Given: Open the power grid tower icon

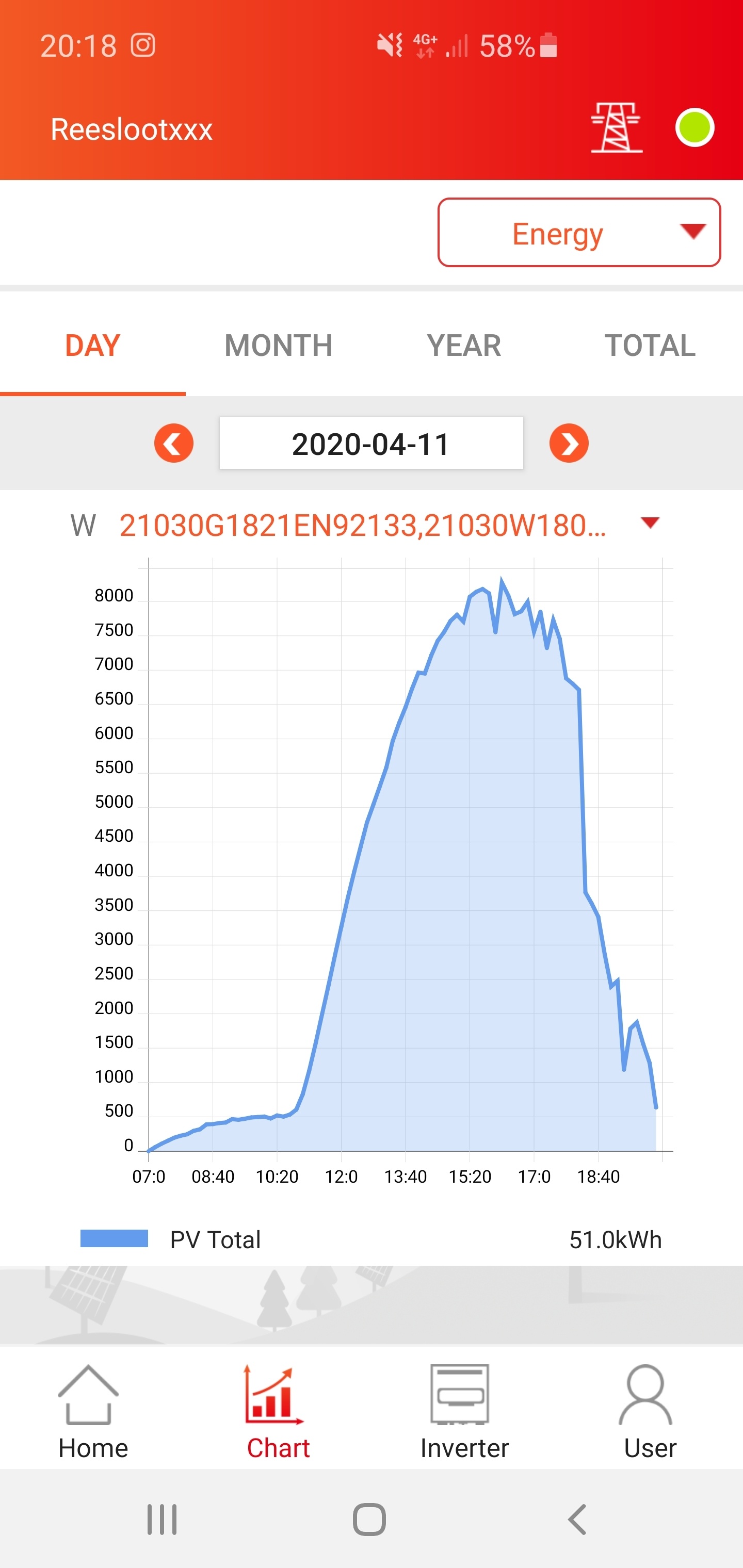Looking at the screenshot, I should 616,128.
